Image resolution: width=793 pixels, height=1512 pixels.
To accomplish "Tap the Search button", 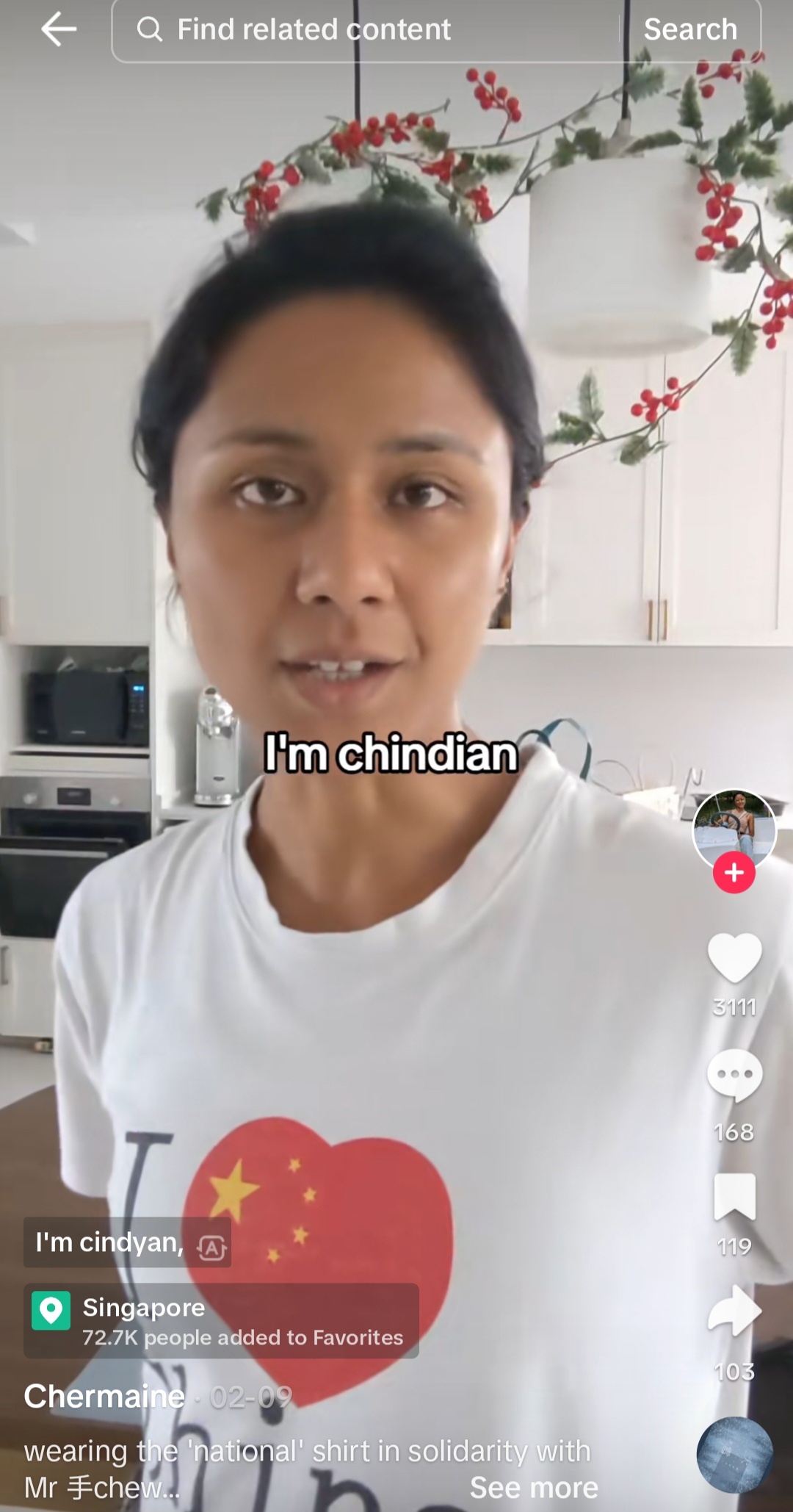I will [689, 30].
